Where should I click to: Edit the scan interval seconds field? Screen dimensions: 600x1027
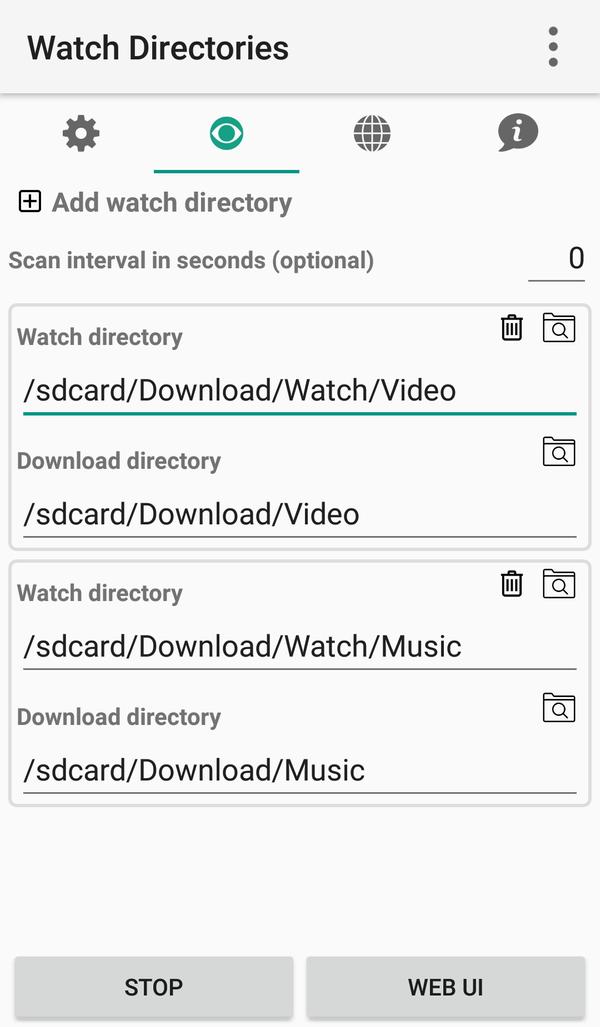pyautogui.click(x=556, y=259)
